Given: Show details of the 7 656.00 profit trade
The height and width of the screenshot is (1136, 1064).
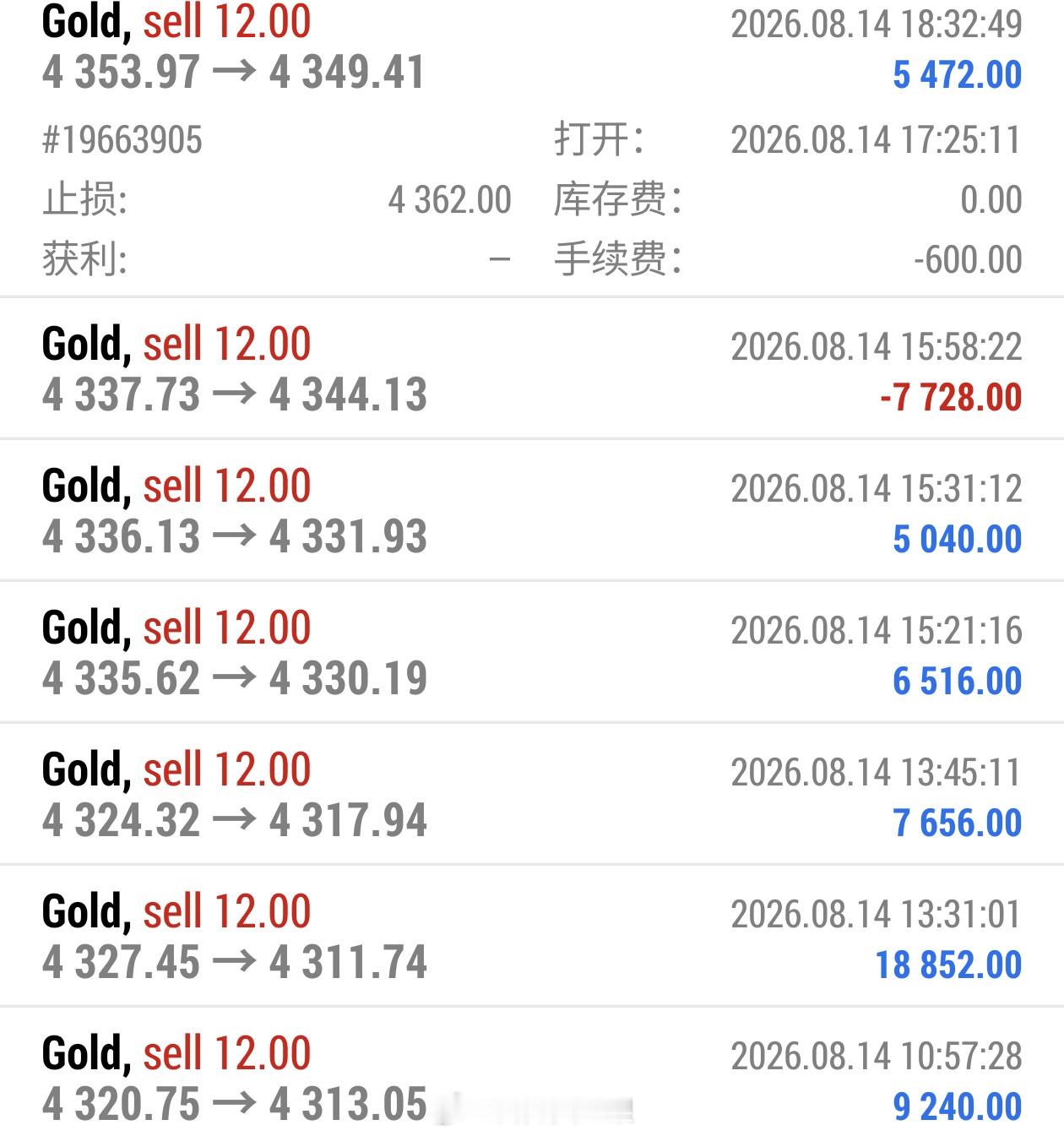Looking at the screenshot, I should tap(532, 794).
